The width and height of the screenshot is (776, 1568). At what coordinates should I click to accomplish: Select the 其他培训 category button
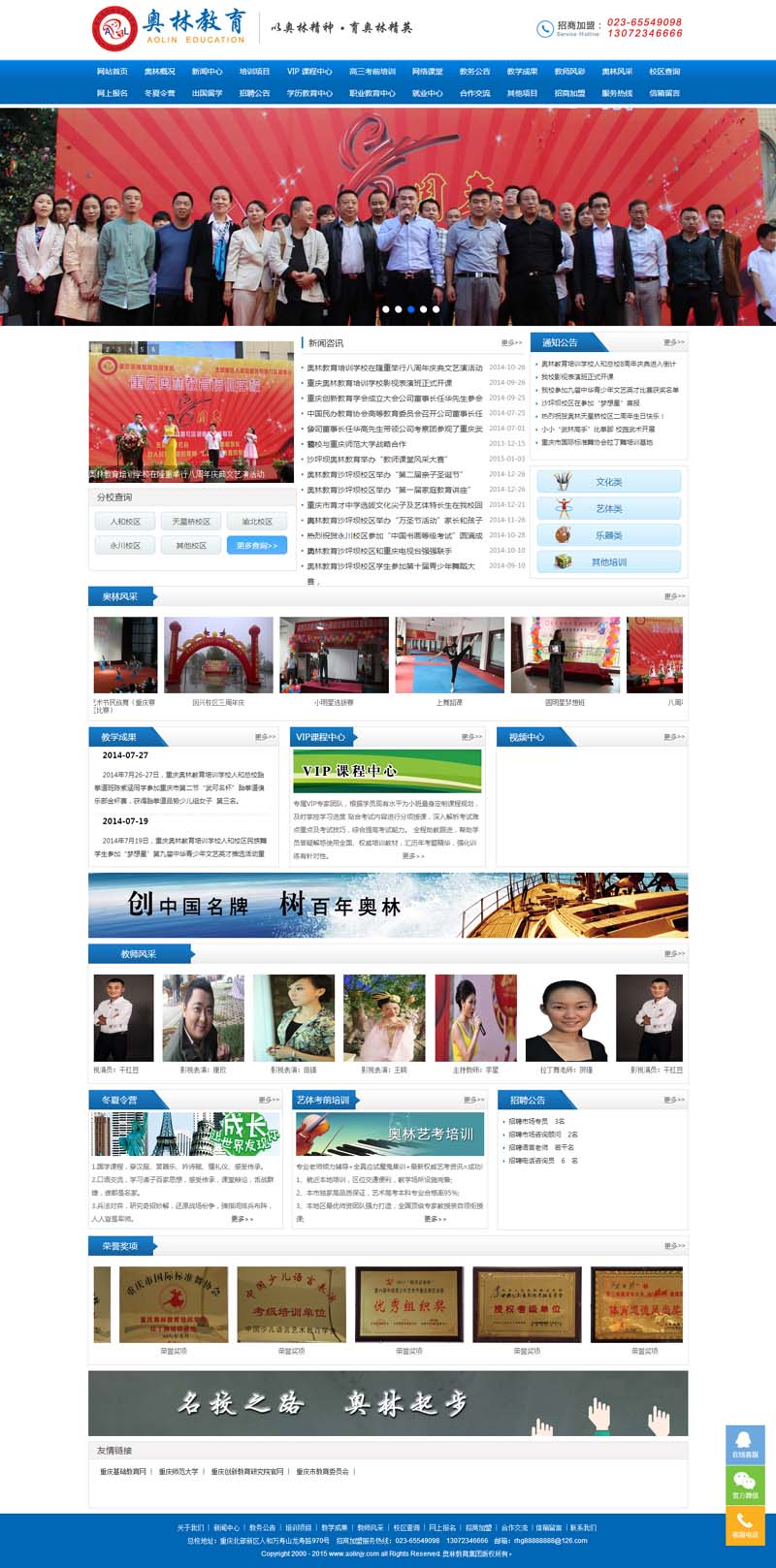608,561
